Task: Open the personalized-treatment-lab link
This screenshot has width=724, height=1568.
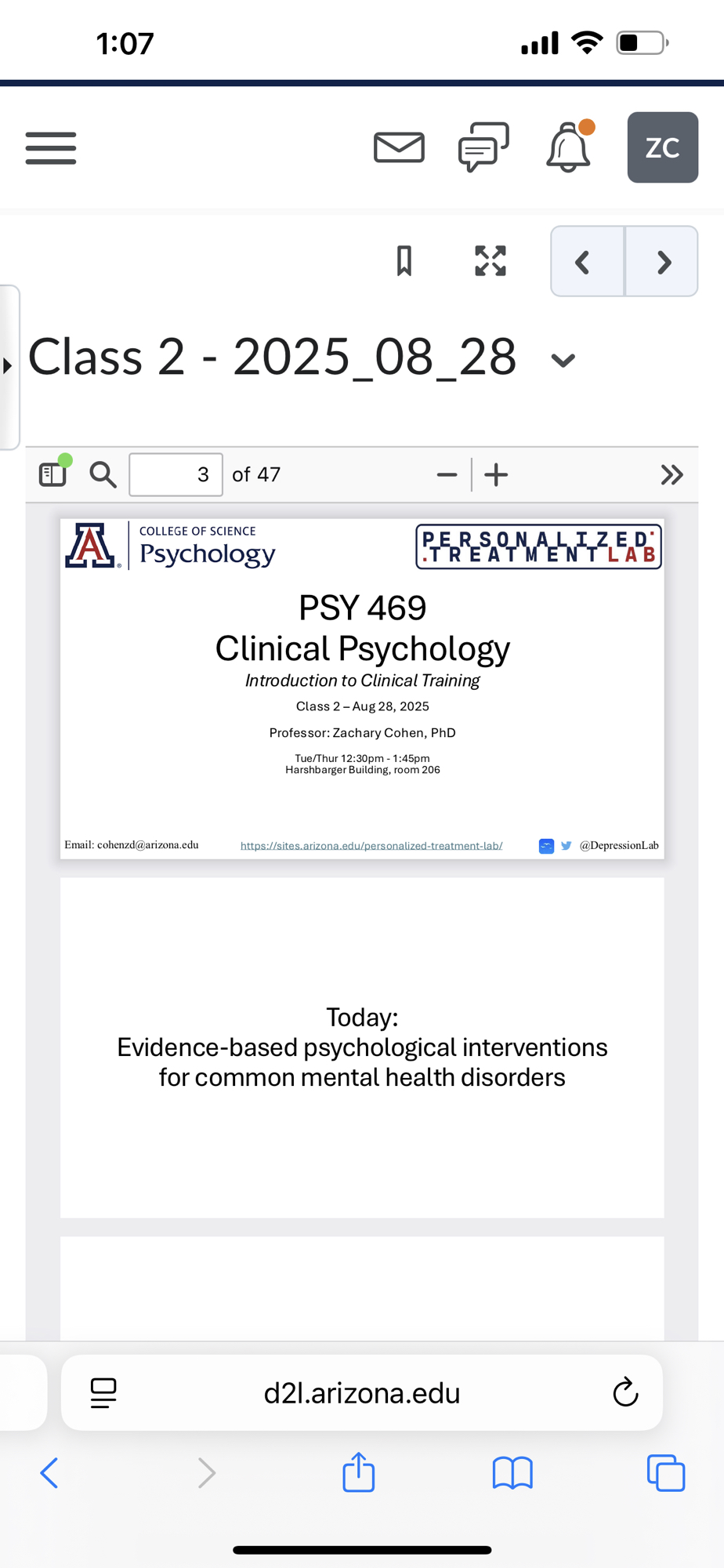Action: tap(371, 846)
